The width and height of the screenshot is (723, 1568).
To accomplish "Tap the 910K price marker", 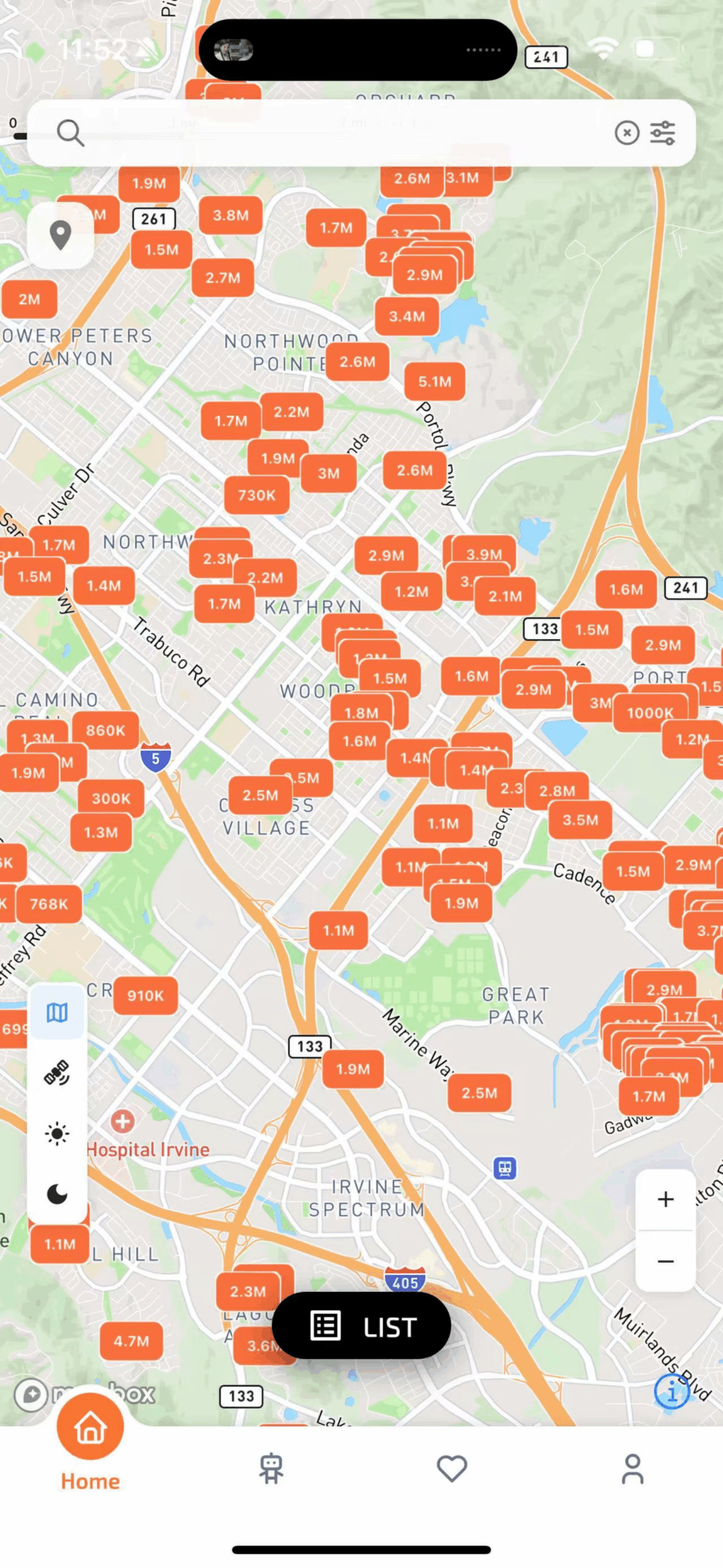I will [146, 995].
